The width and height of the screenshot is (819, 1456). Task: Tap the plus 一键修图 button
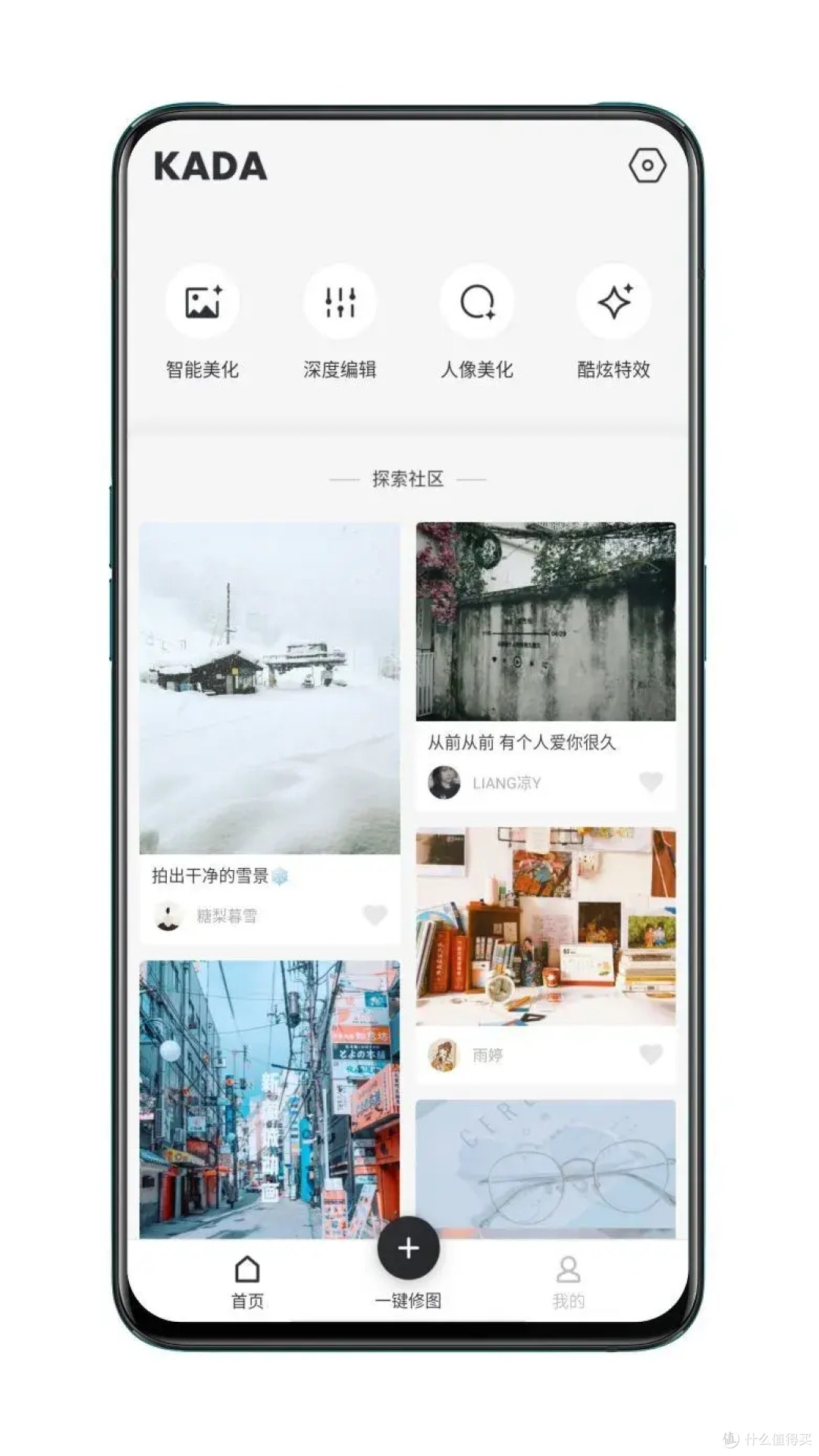point(409,1248)
